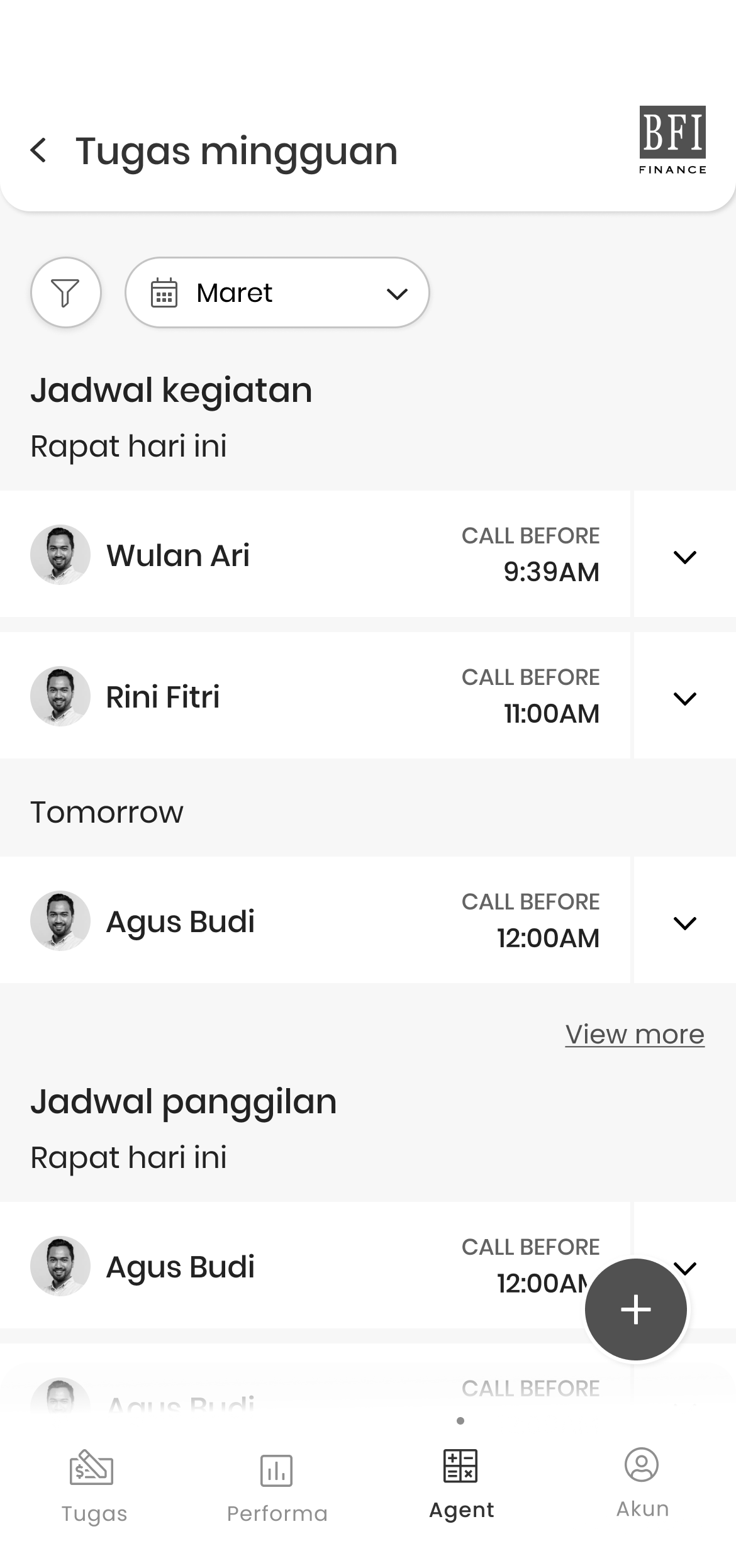The width and height of the screenshot is (736, 1568).
Task: Expand Agus Budi's Tomorrow entry
Action: tap(686, 924)
